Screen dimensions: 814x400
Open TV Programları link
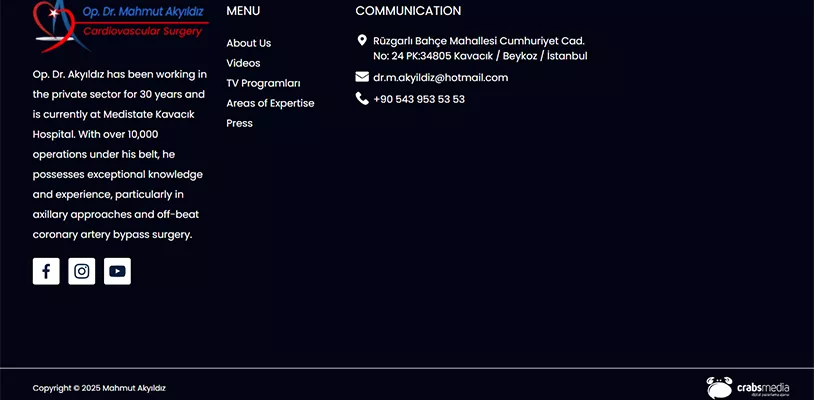[263, 83]
